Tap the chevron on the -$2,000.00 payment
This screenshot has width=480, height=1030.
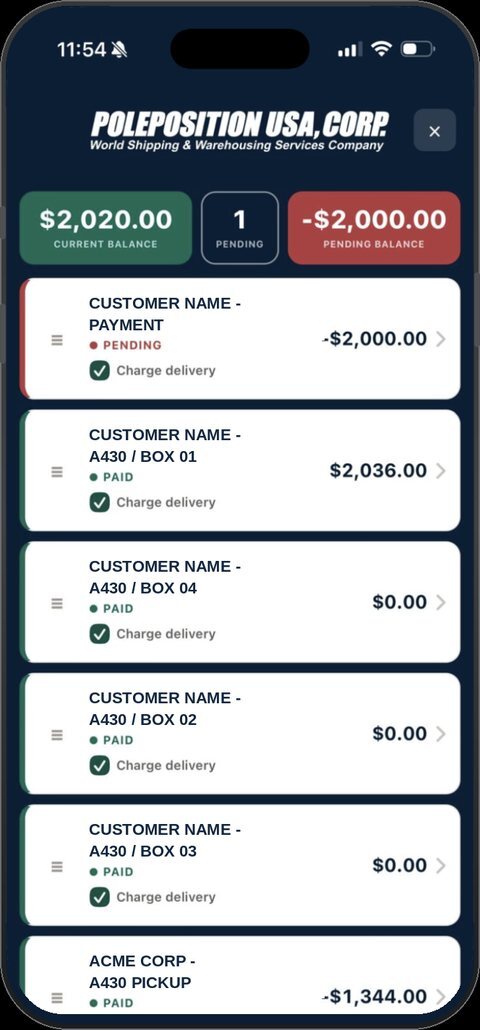(441, 339)
